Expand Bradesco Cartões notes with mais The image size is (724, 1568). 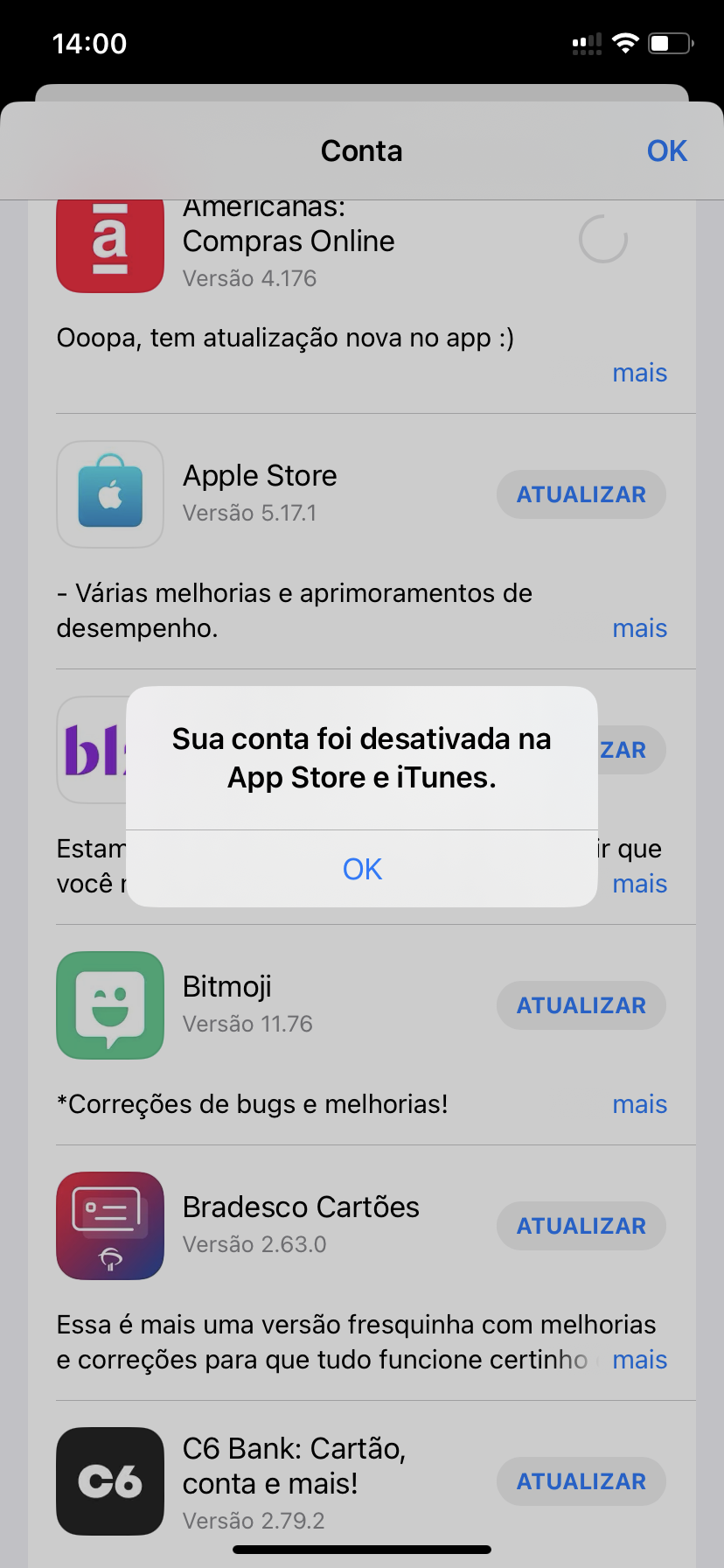[x=639, y=1360]
